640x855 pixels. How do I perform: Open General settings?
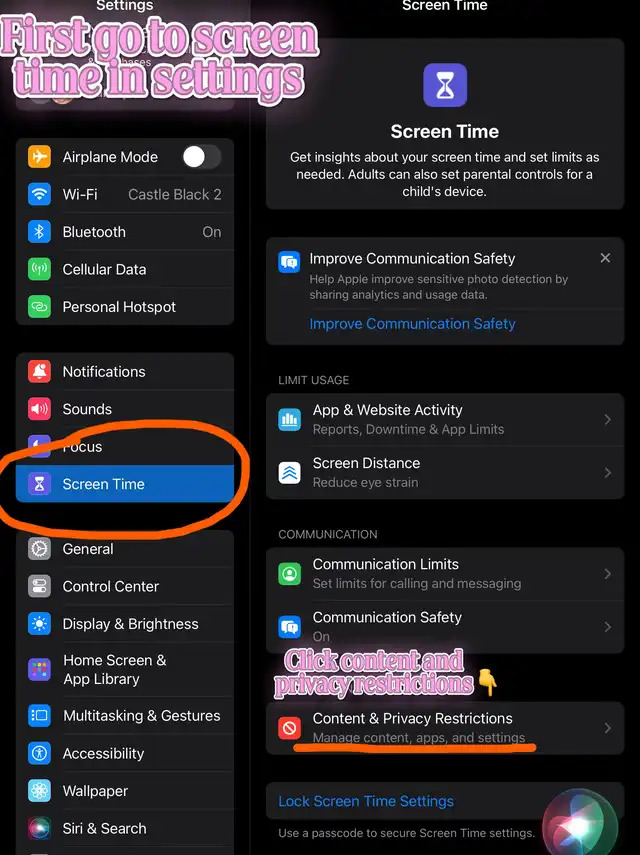(125, 549)
